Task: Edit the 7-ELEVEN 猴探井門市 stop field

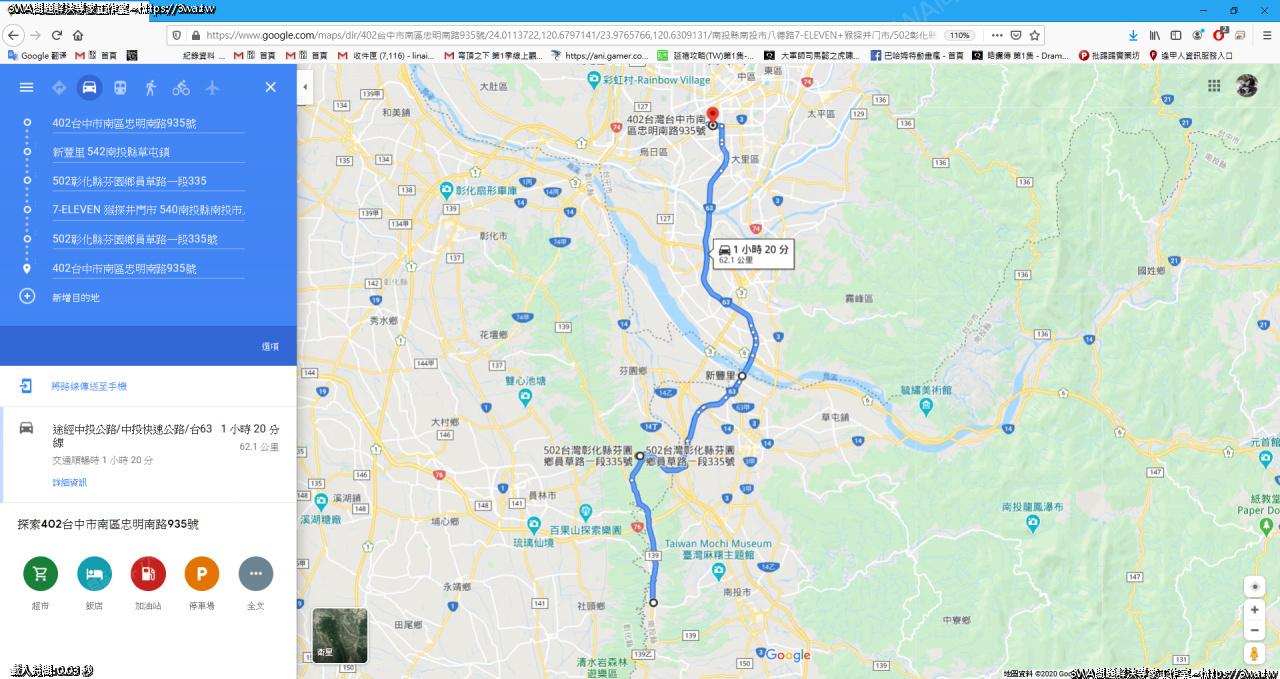Action: pyautogui.click(x=147, y=210)
